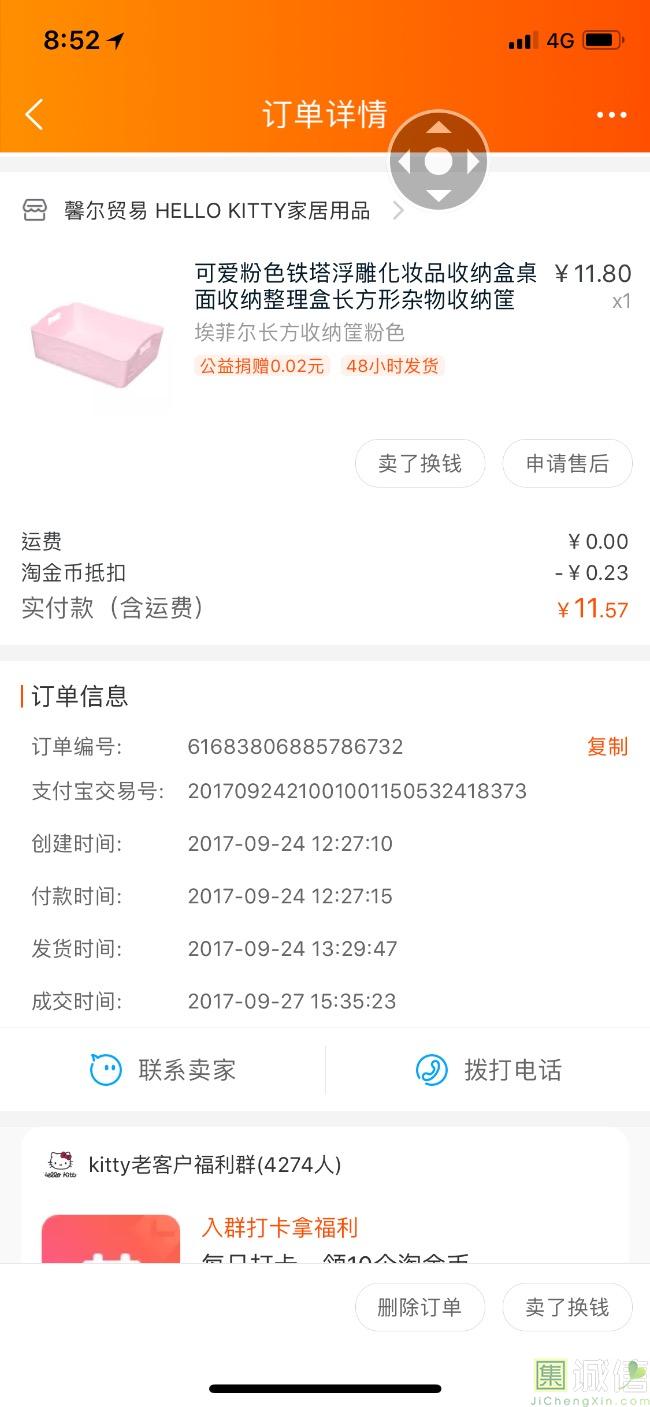650x1407 pixels.
Task: Open the three-dot overflow menu
Action: click(611, 115)
